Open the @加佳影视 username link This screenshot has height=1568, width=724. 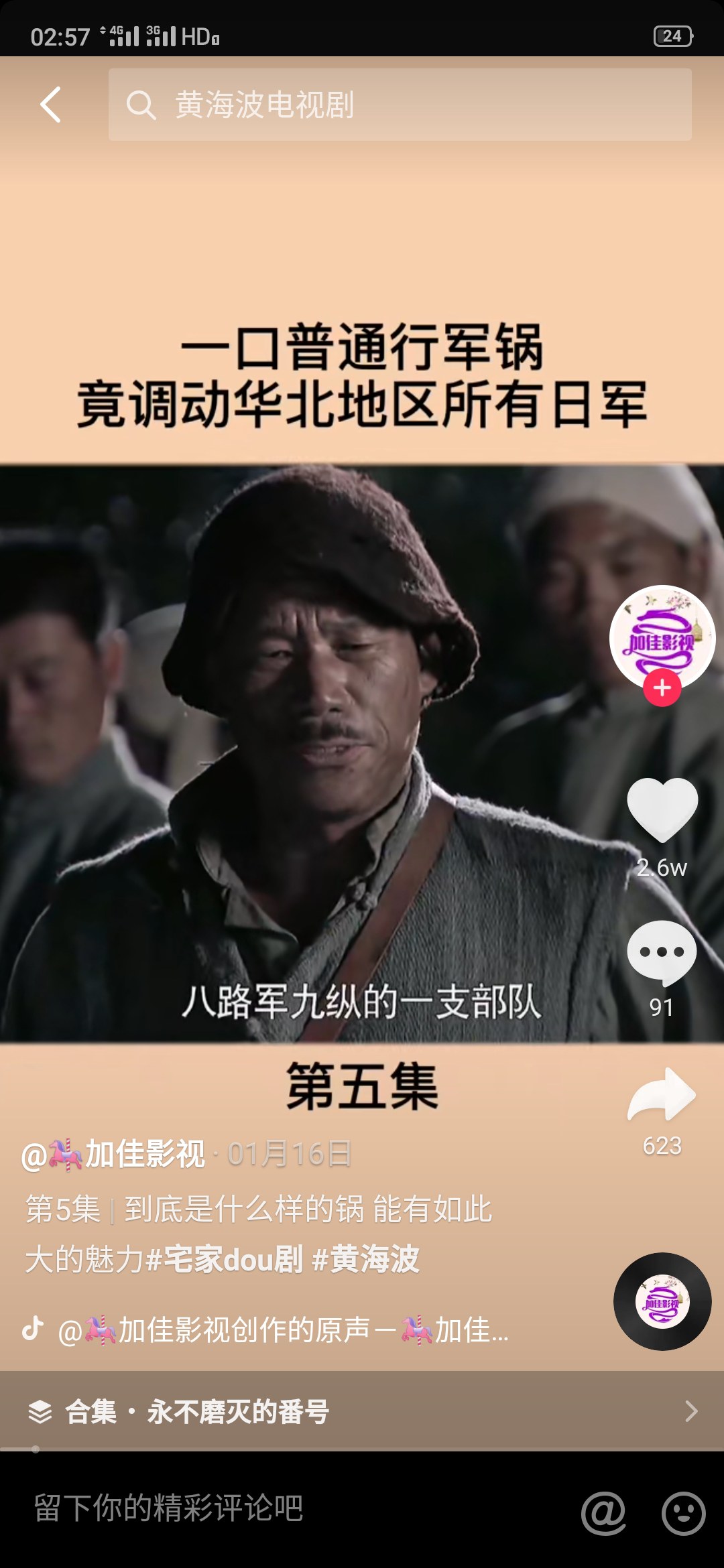tap(113, 1154)
